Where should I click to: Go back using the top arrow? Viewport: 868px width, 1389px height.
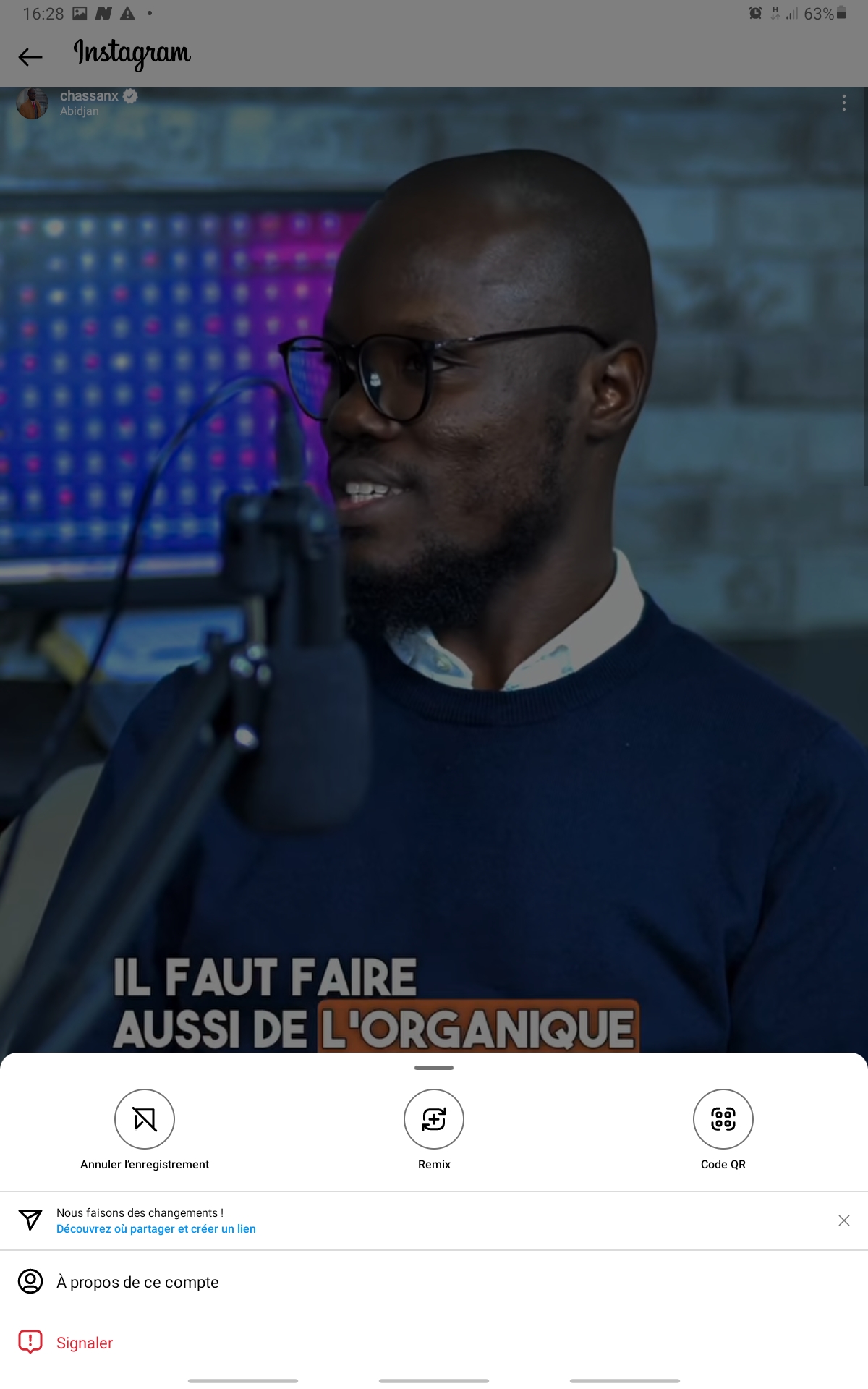30,56
